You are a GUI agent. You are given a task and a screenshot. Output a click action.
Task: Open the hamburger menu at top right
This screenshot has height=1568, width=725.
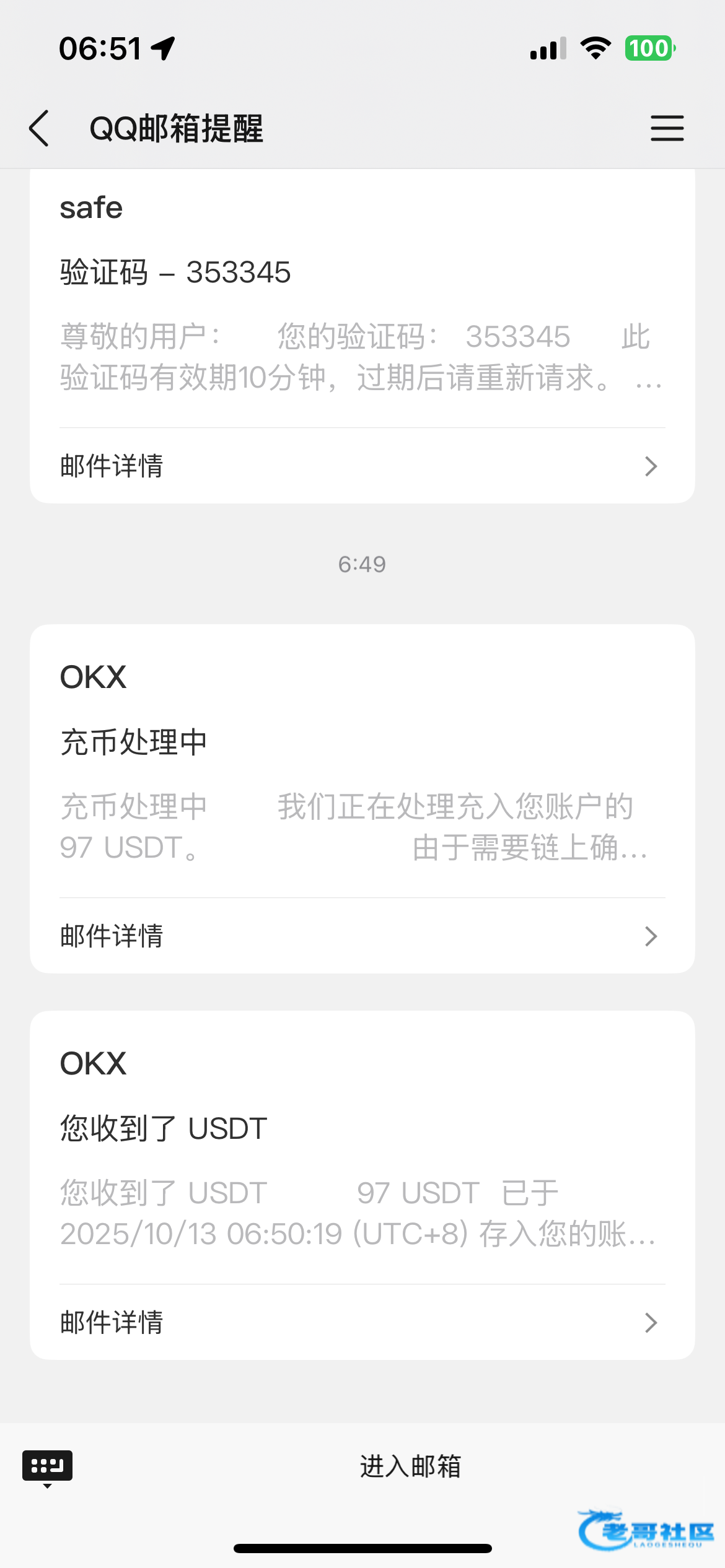click(x=667, y=128)
